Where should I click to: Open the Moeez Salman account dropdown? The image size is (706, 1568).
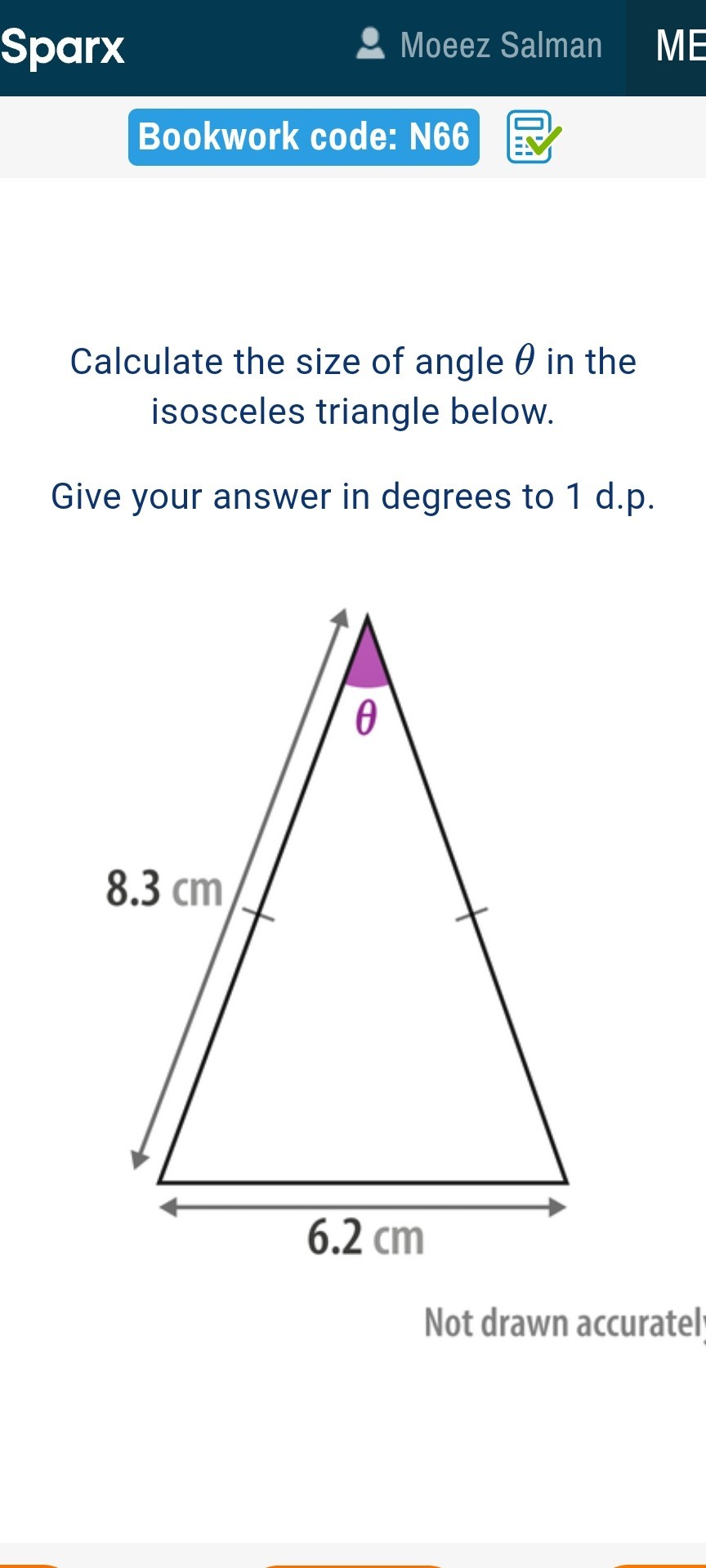[x=500, y=45]
